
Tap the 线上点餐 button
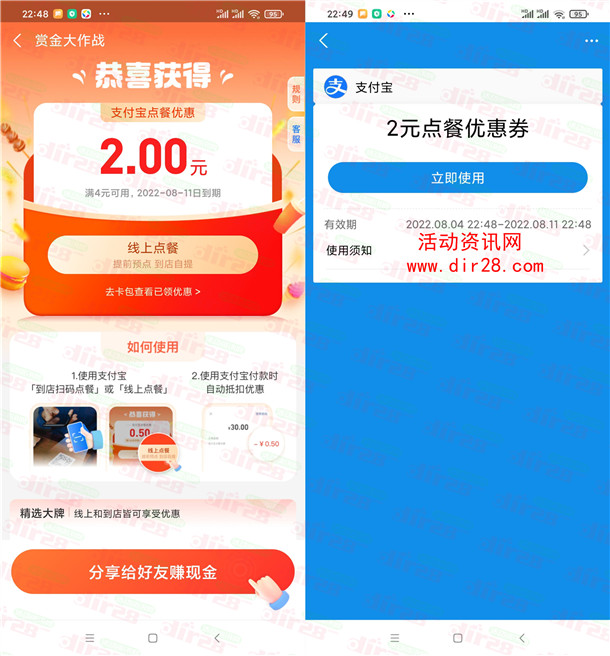pyautogui.click(x=153, y=254)
